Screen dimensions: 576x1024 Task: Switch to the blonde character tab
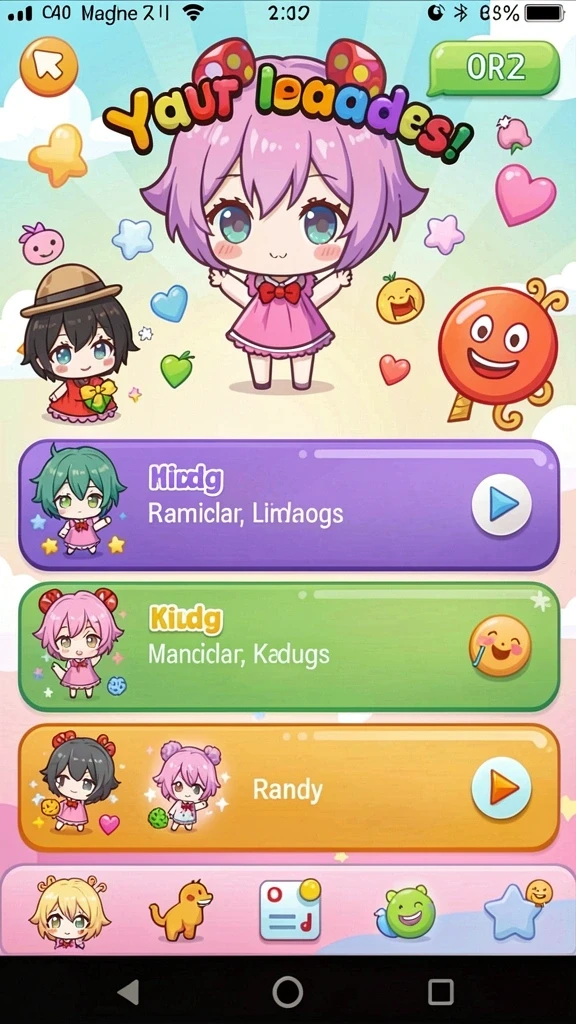click(68, 912)
